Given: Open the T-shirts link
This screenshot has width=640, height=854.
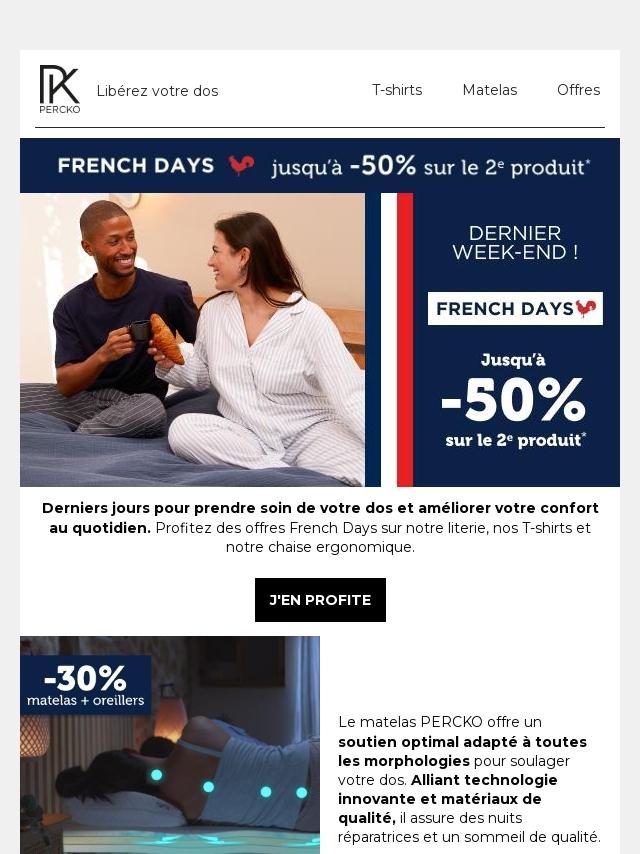Looking at the screenshot, I should tap(397, 90).
